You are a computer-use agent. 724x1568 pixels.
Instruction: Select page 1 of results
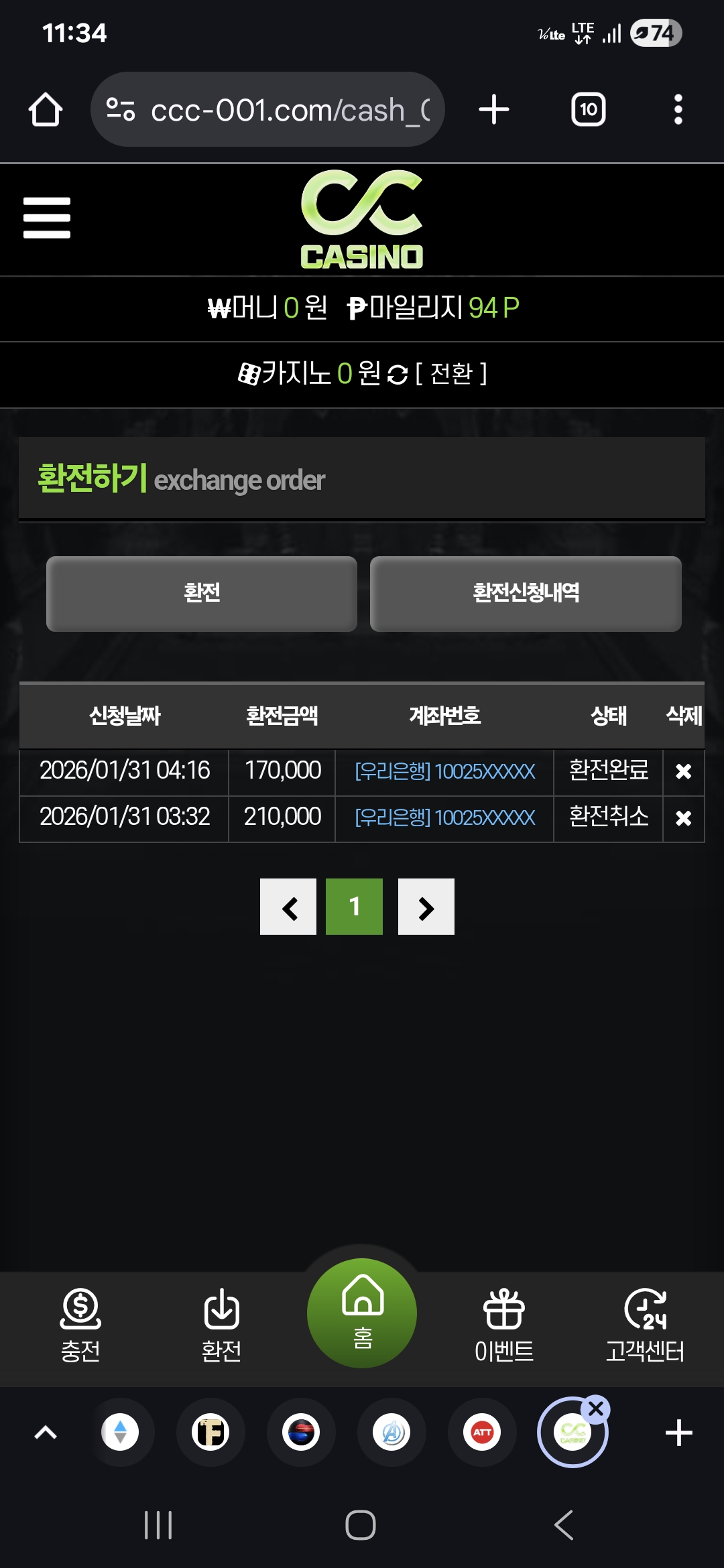click(x=354, y=907)
